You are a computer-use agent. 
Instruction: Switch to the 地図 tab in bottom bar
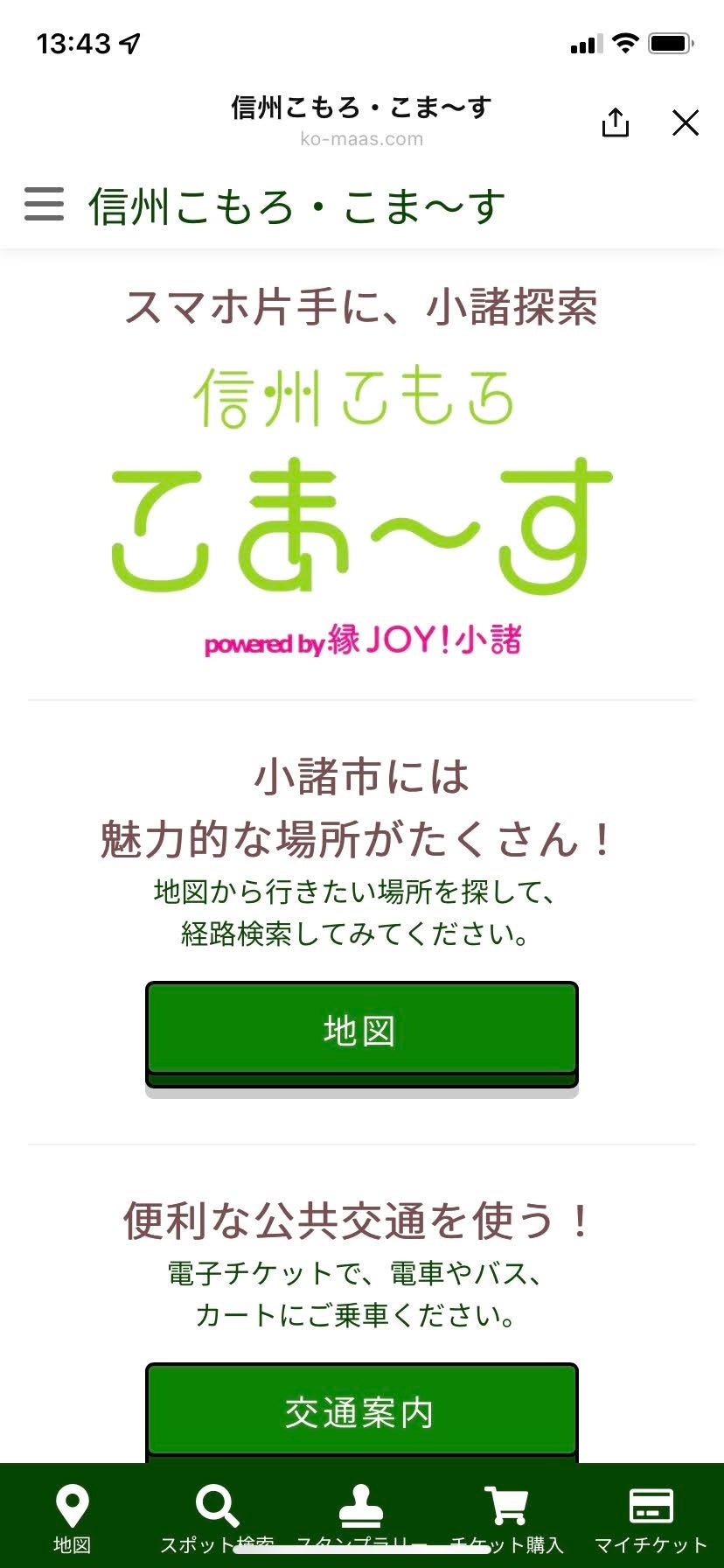tap(72, 1517)
